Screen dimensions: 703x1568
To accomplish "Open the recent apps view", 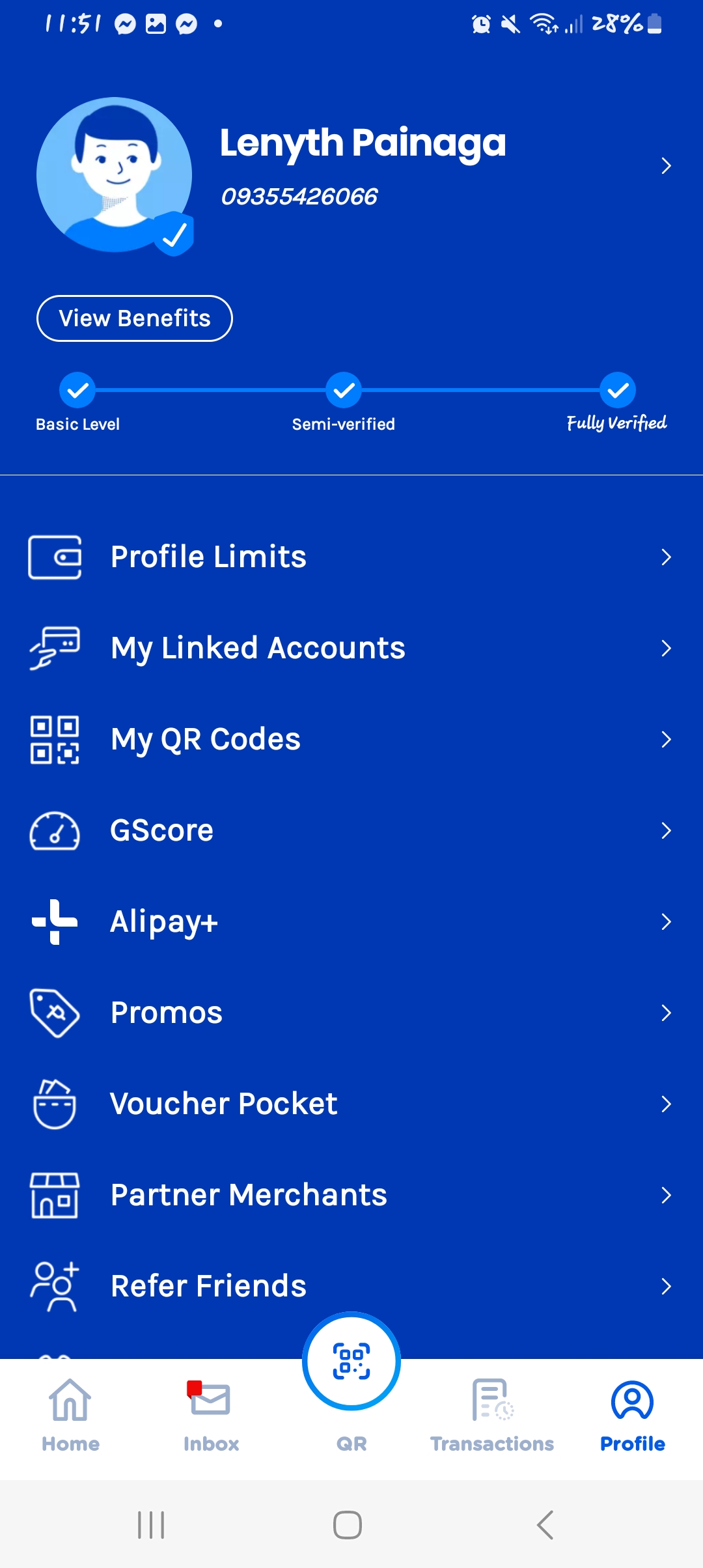I will click(x=151, y=1525).
